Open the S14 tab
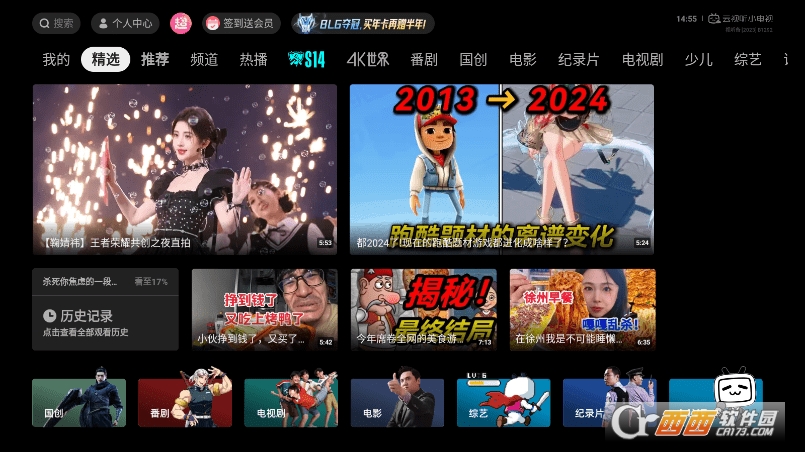The width and height of the screenshot is (805, 452). pyautogui.click(x=306, y=59)
